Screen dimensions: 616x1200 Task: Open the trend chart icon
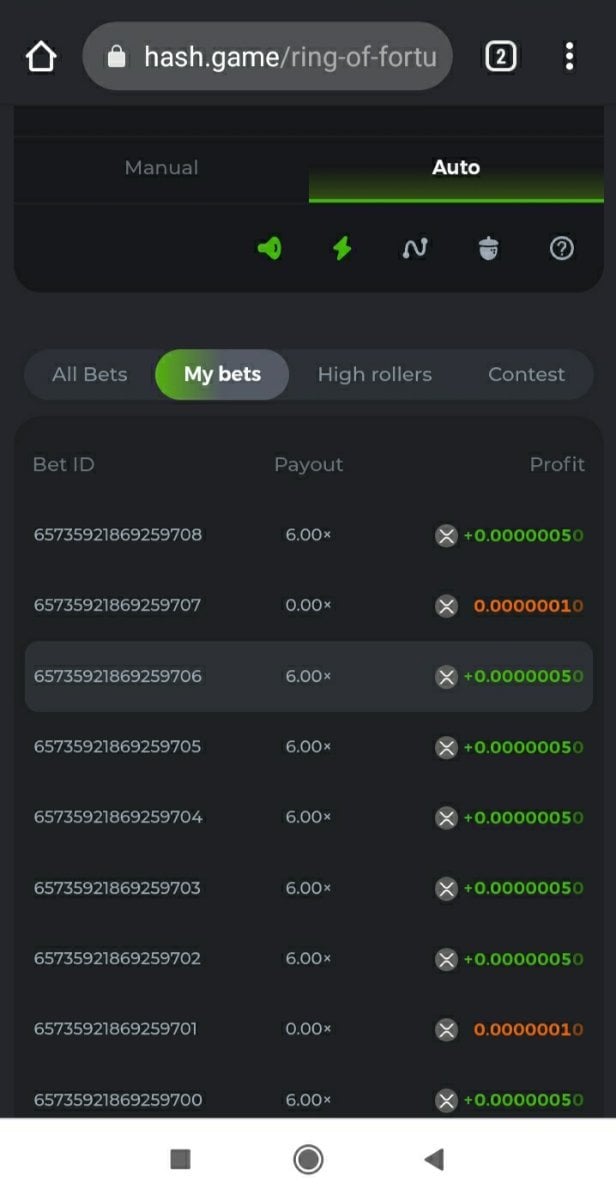point(415,249)
